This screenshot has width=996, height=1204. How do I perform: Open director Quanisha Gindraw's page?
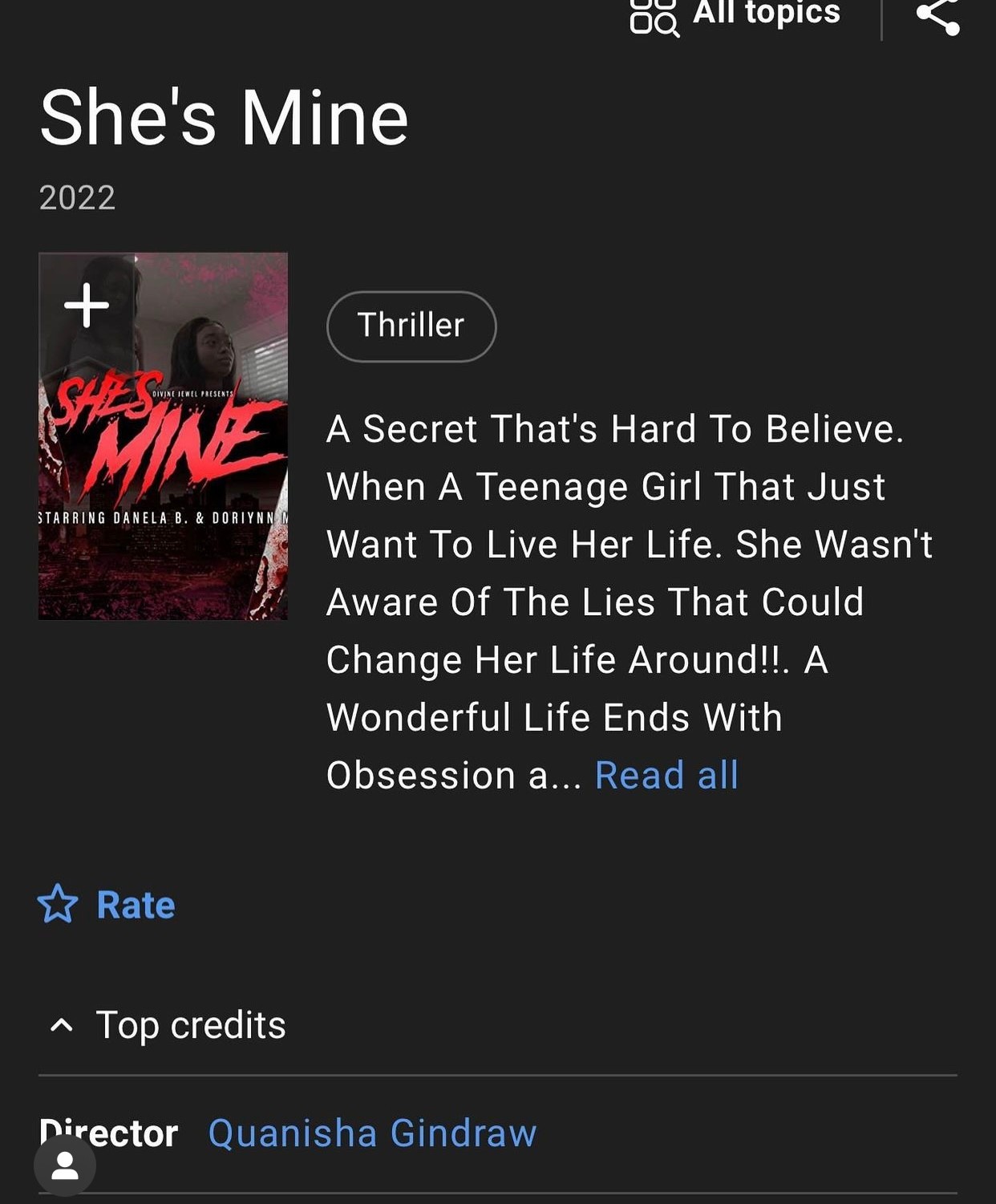point(372,1133)
